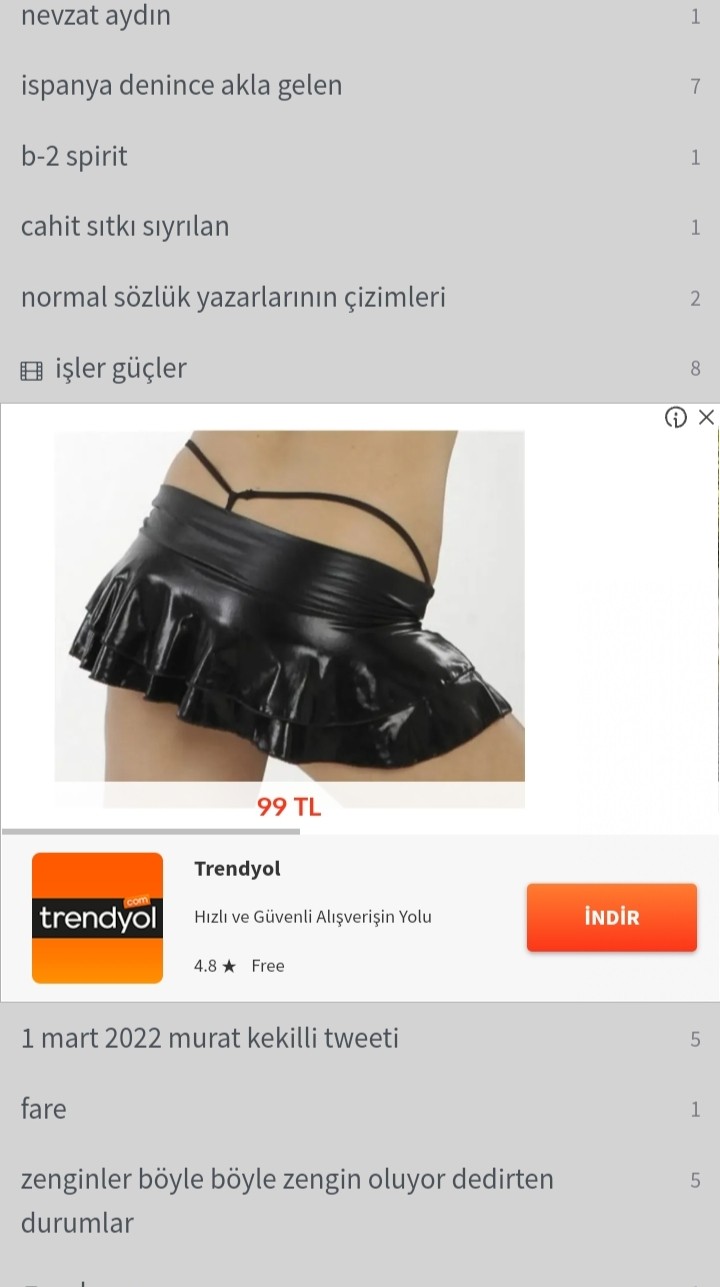Open the fare topic
The height and width of the screenshot is (1287, 720).
(44, 1109)
